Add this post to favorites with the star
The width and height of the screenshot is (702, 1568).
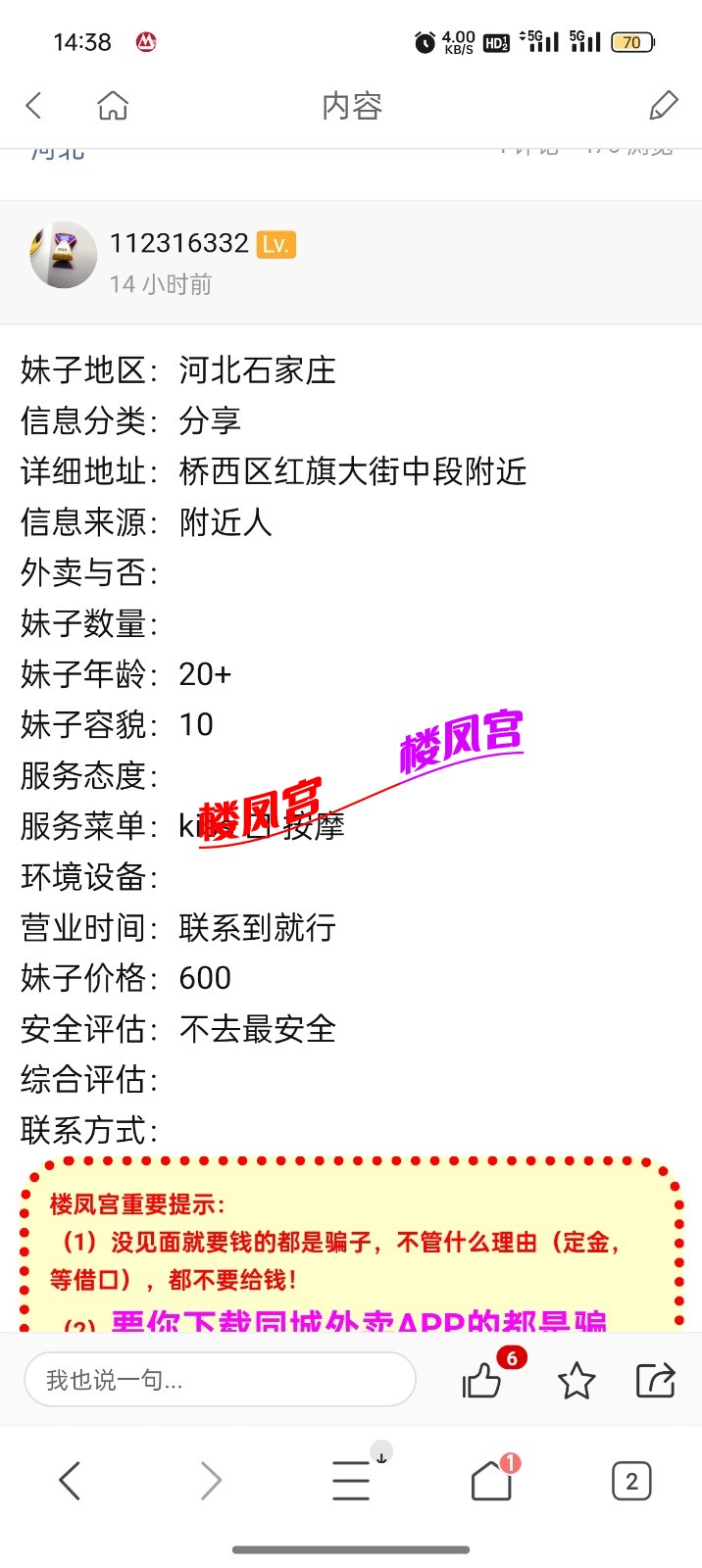tap(577, 1381)
